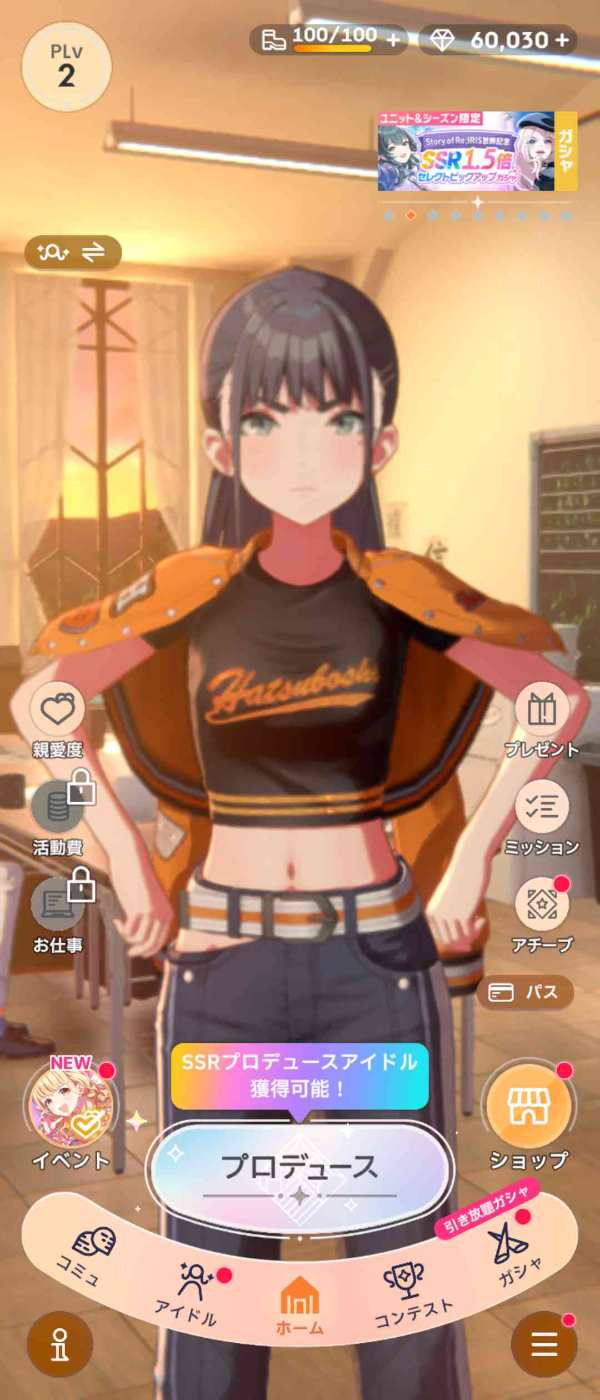This screenshot has height=1400, width=600.
Task: Open the ショップ shop
Action: [x=527, y=1108]
